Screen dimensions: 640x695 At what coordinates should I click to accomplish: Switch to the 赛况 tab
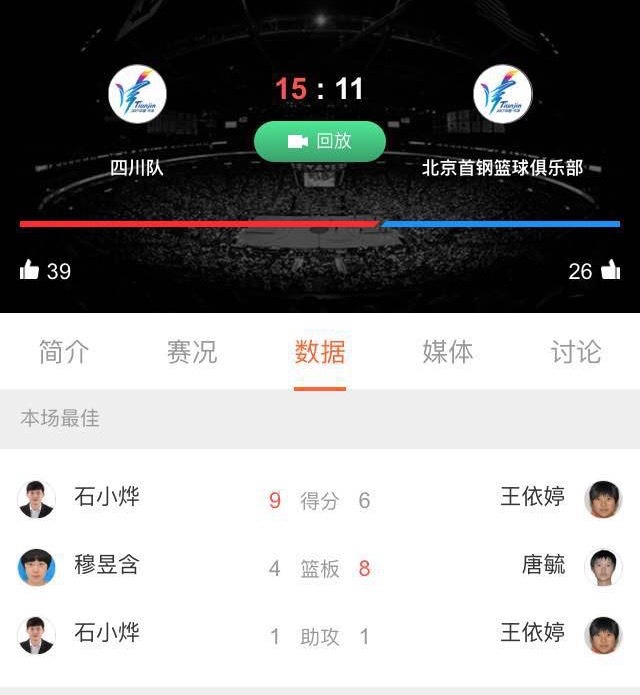click(192, 352)
